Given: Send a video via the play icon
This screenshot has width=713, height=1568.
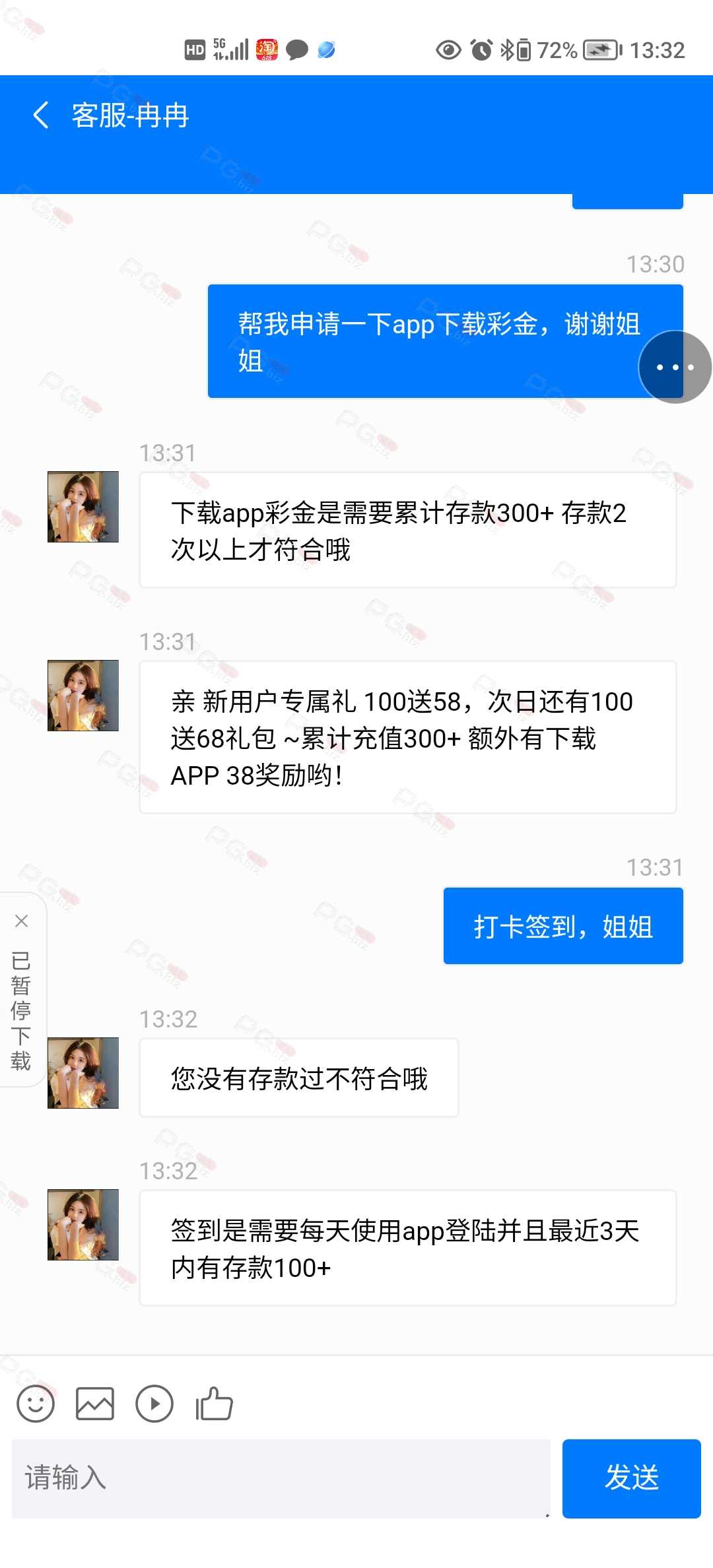Looking at the screenshot, I should coord(154,1404).
